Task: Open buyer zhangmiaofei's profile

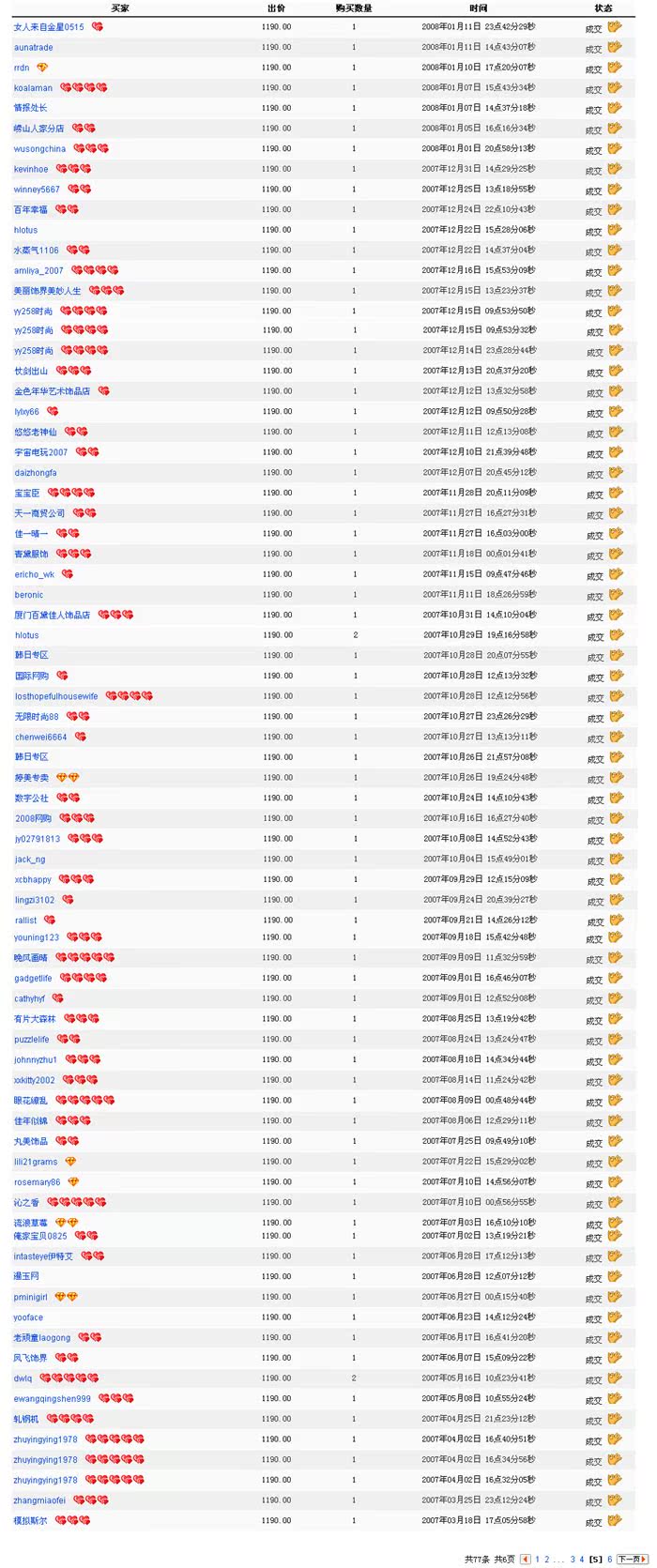Action: pyautogui.click(x=40, y=1500)
